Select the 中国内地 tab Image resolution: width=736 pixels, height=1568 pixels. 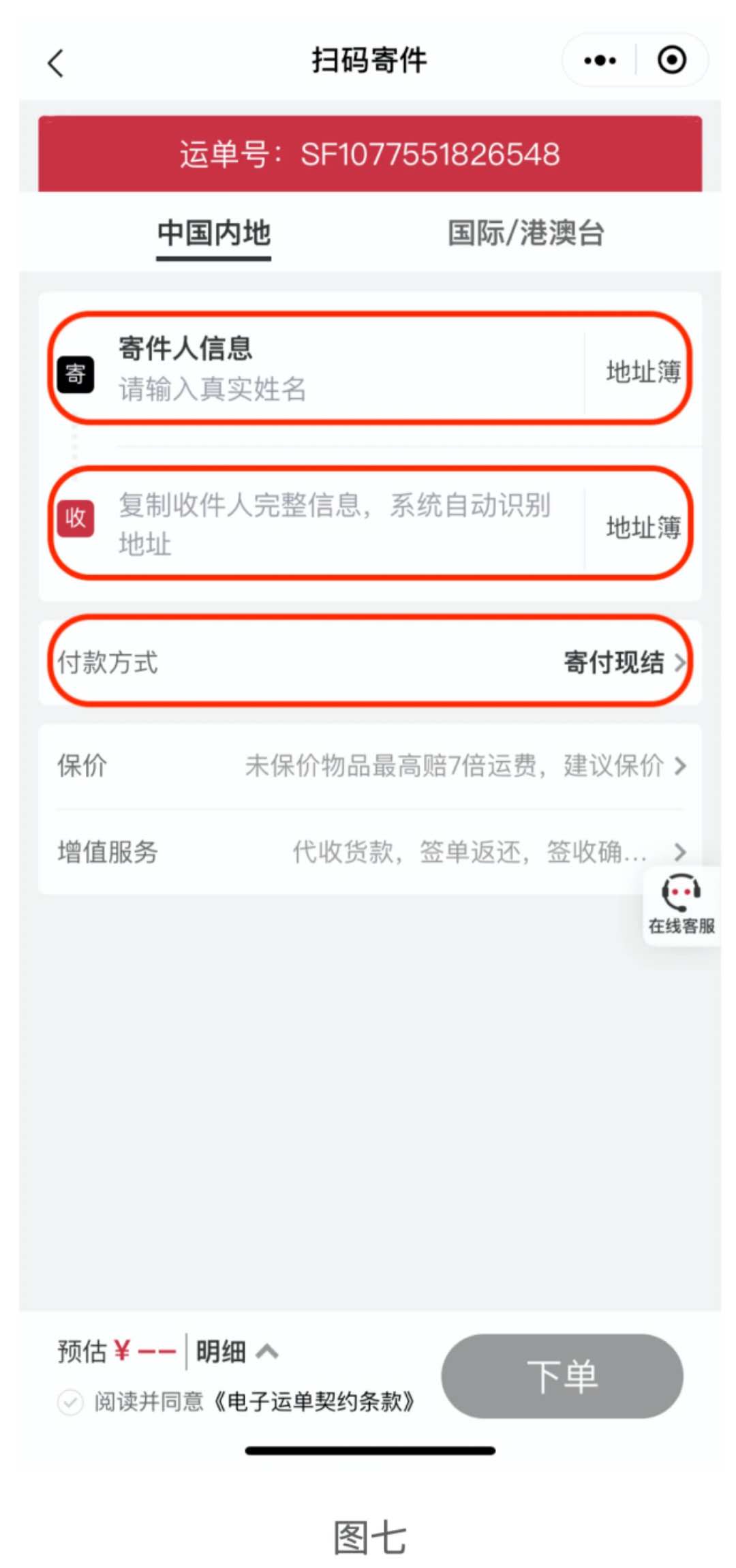point(214,233)
